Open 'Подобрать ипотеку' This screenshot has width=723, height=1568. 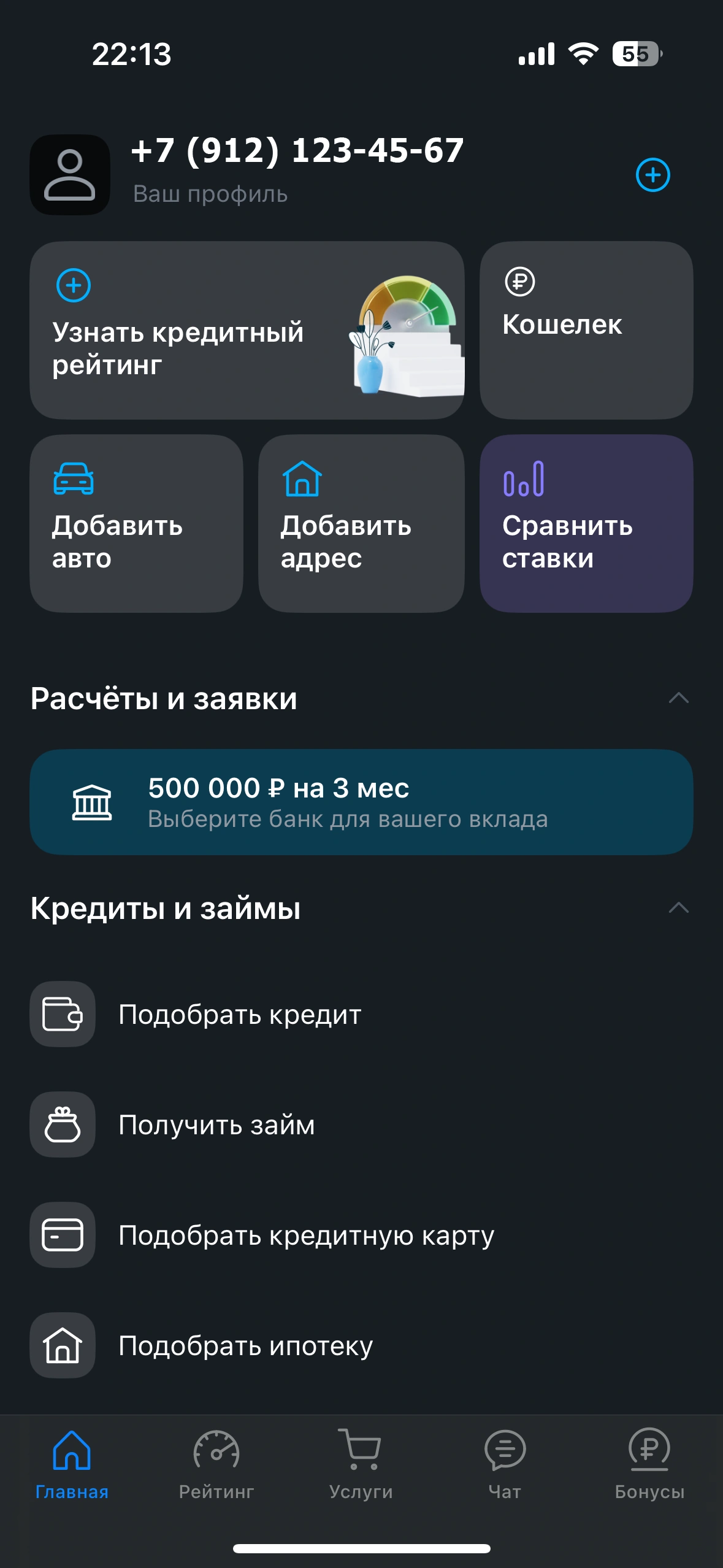(x=245, y=1345)
